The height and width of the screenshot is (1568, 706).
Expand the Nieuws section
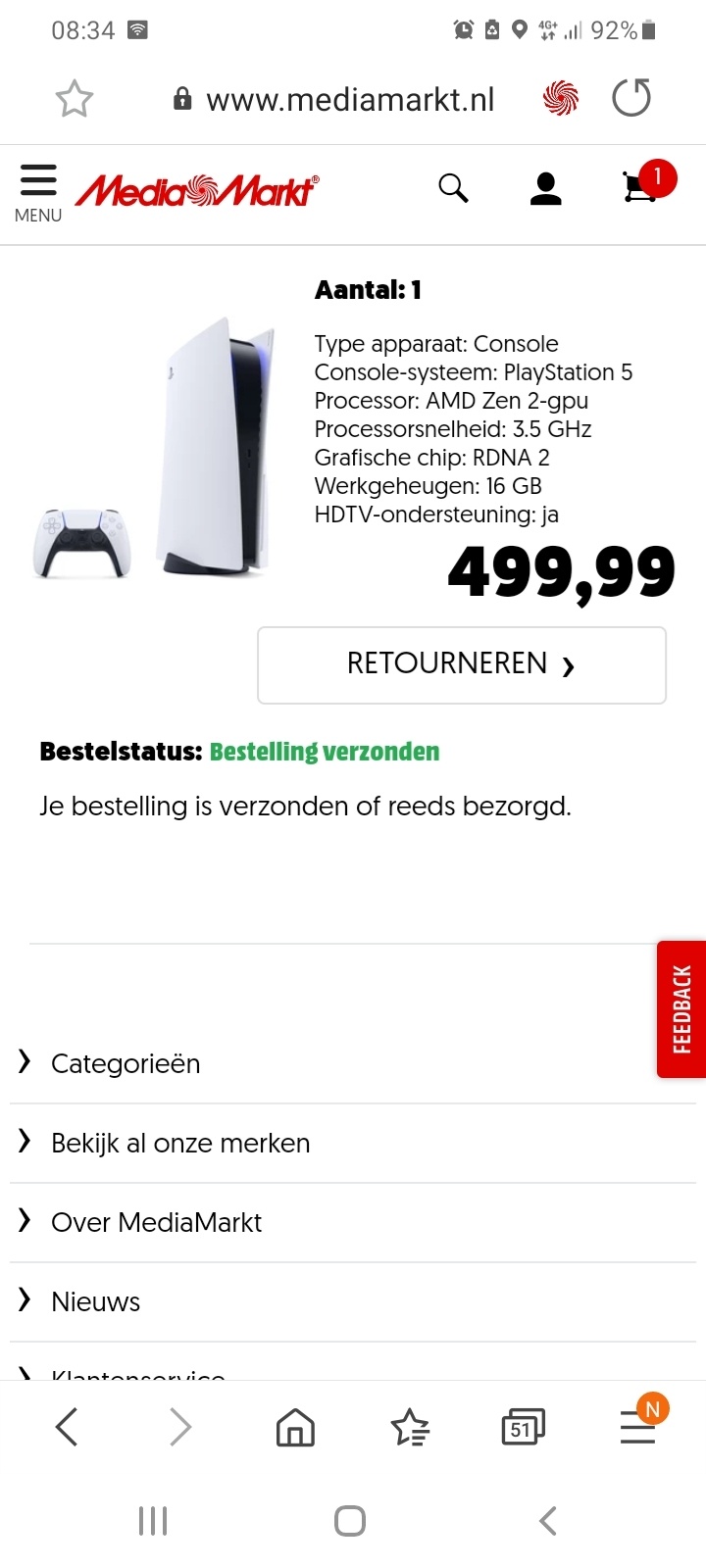tap(95, 1301)
